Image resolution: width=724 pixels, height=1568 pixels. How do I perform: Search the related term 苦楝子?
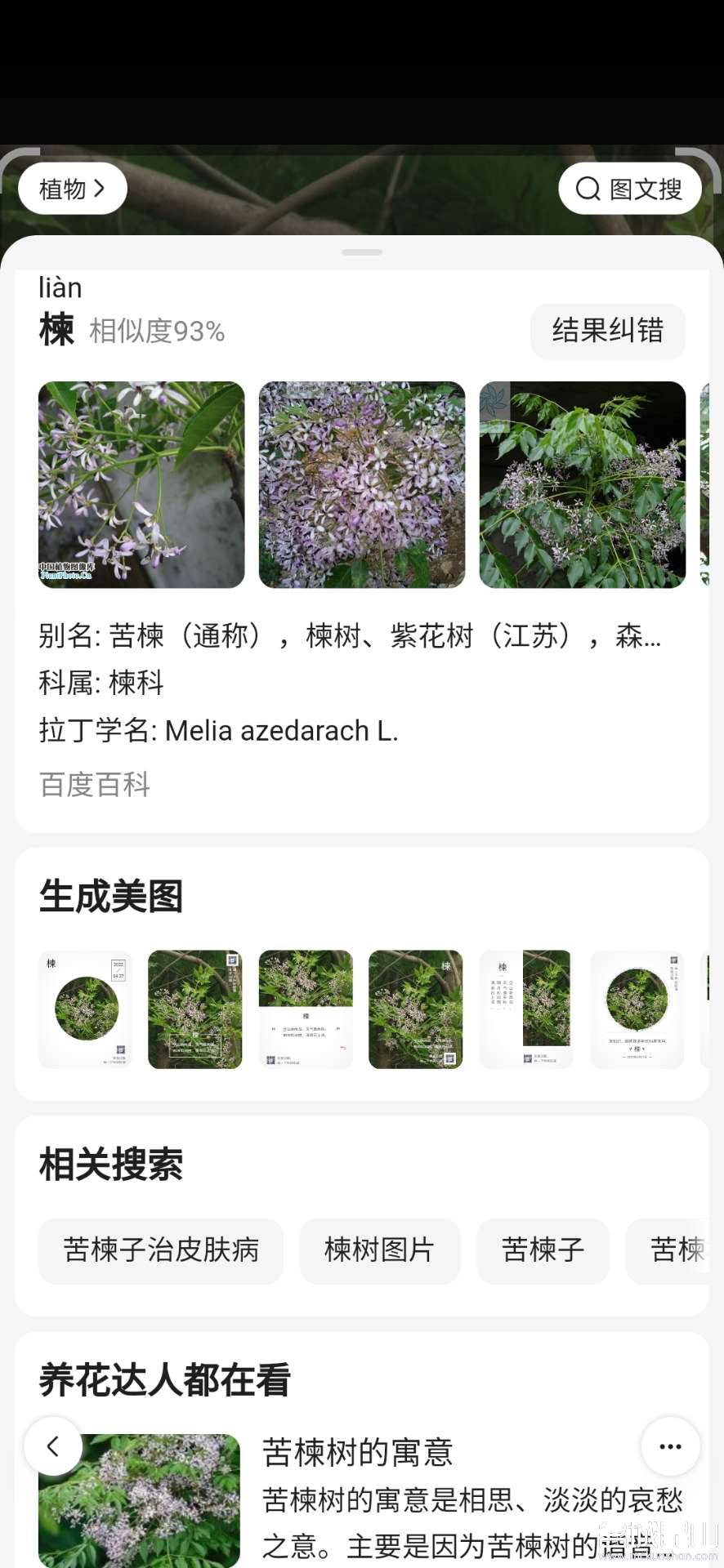coord(543,1250)
